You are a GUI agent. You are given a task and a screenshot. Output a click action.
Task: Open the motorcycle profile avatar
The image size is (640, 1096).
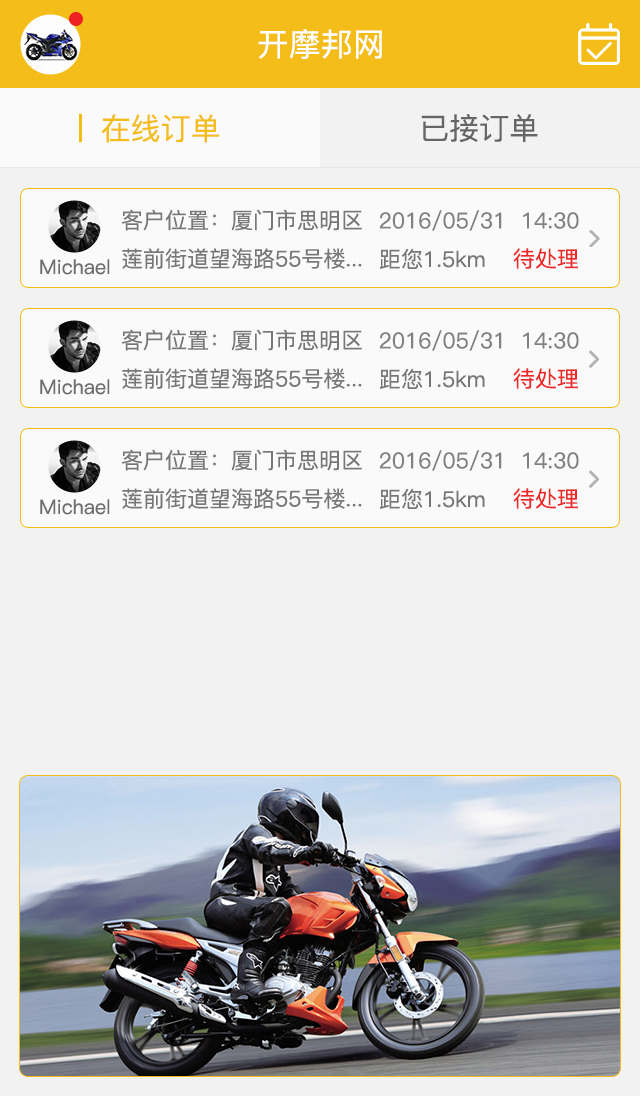pyautogui.click(x=50, y=45)
